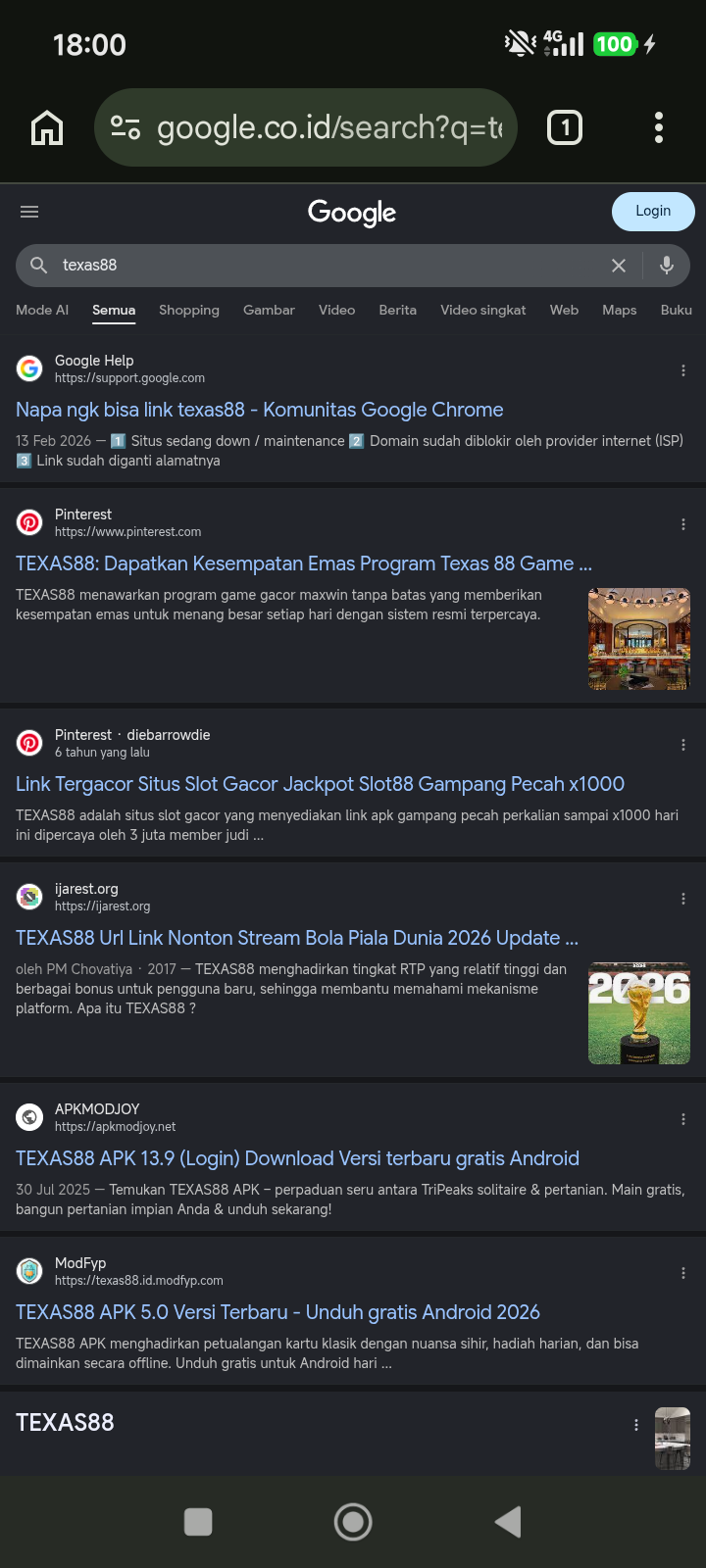Start voice search with the microphone
The image size is (706, 1568).
pyautogui.click(x=667, y=266)
